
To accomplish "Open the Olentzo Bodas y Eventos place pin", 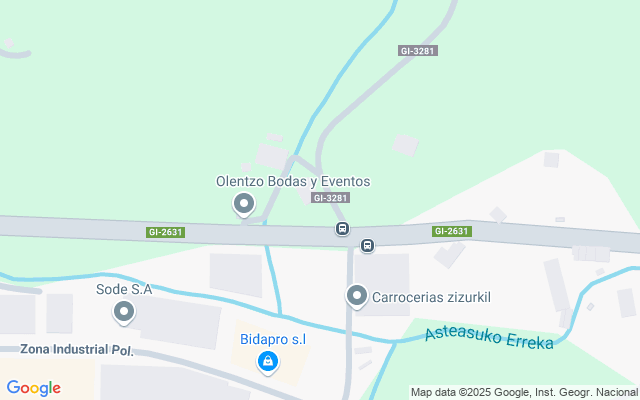I will coord(243,205).
